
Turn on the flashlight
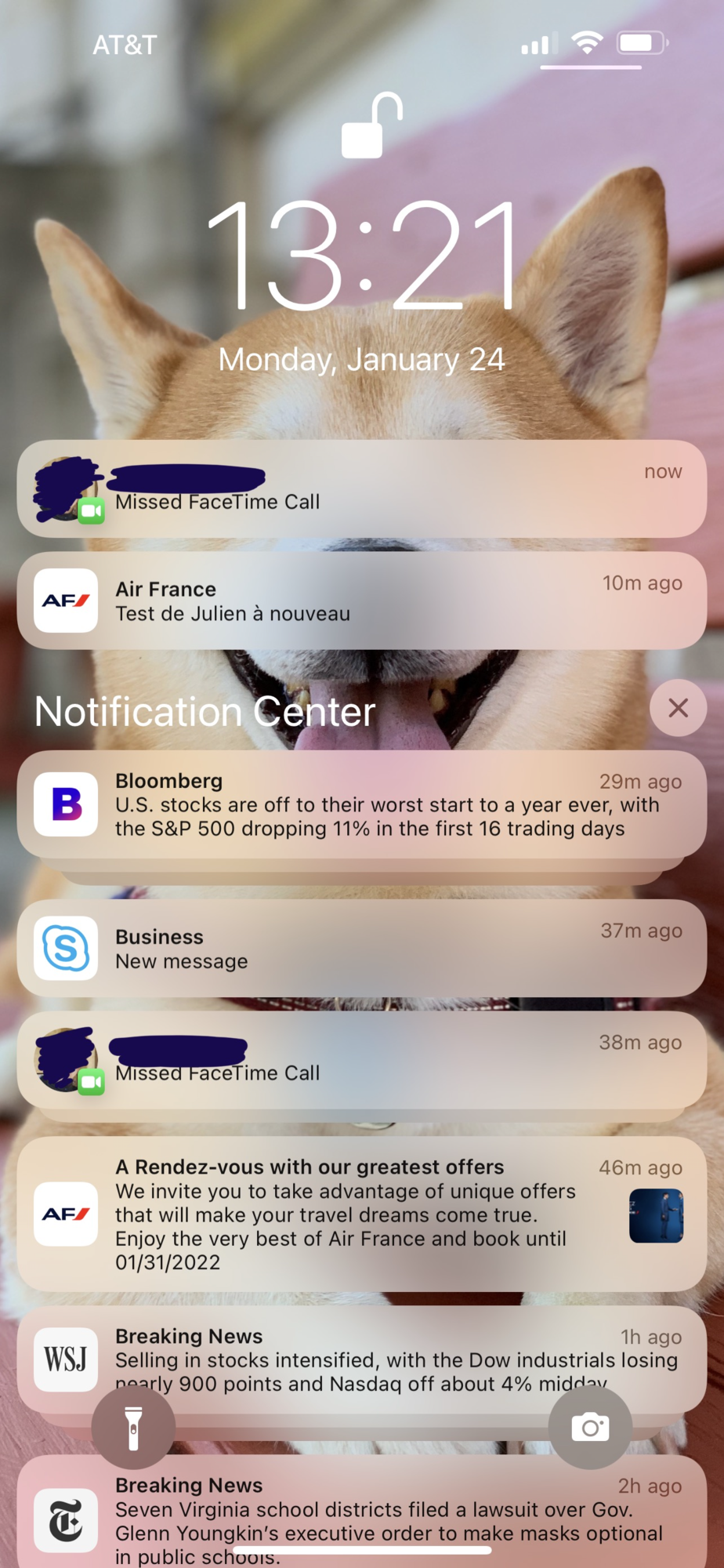[133, 1427]
